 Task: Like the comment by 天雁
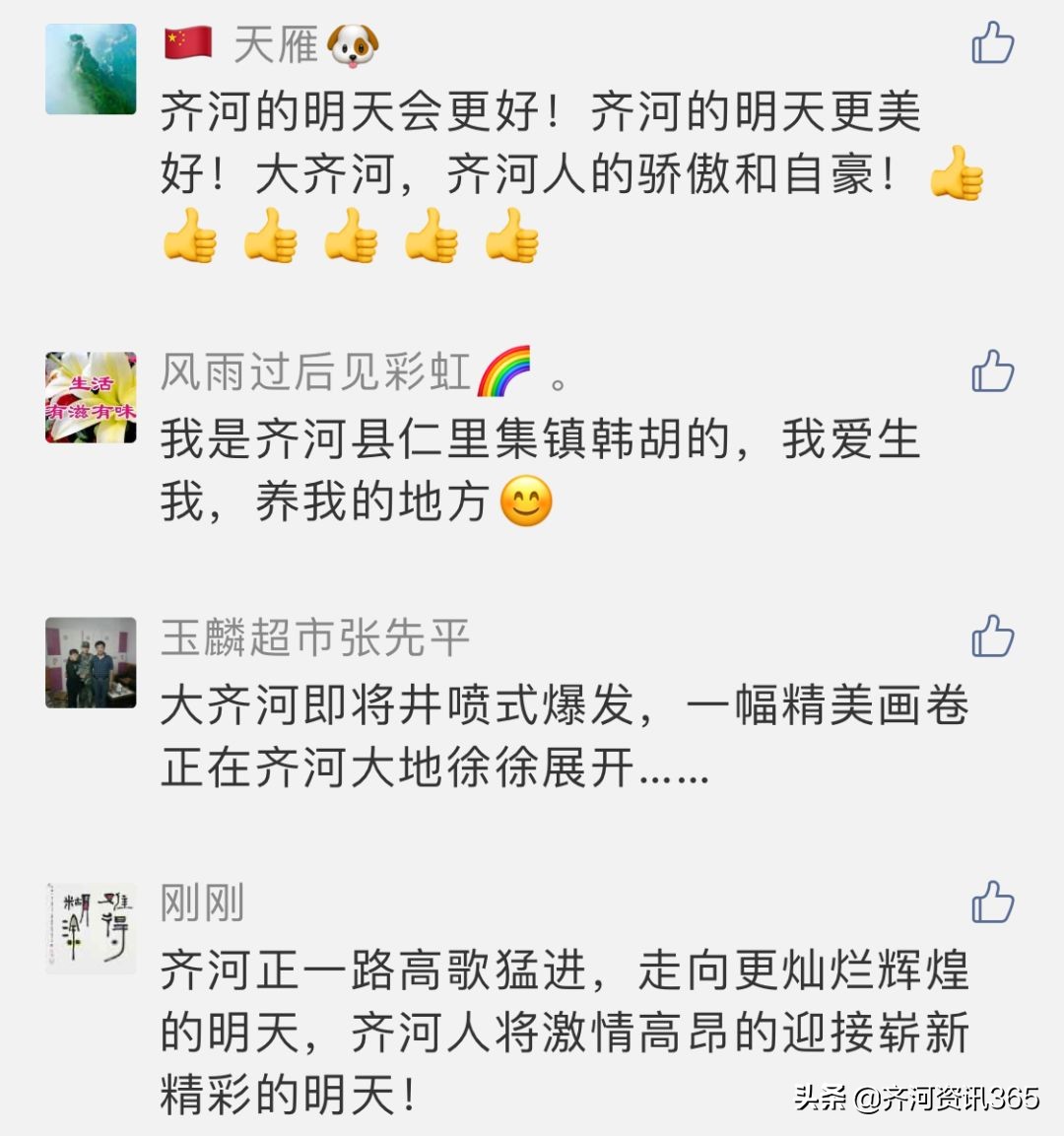[x=992, y=43]
